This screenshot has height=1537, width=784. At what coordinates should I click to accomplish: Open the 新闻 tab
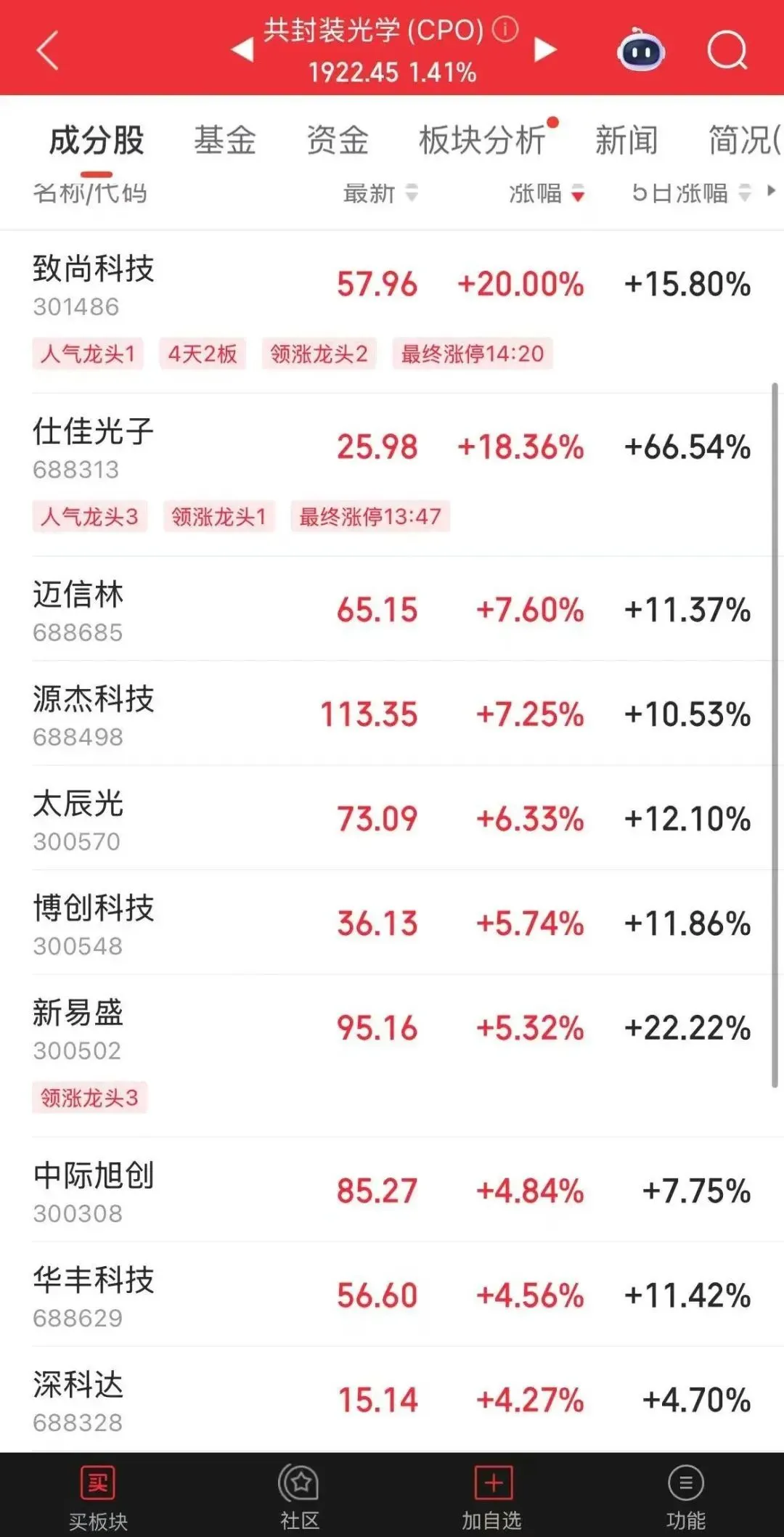click(x=626, y=140)
